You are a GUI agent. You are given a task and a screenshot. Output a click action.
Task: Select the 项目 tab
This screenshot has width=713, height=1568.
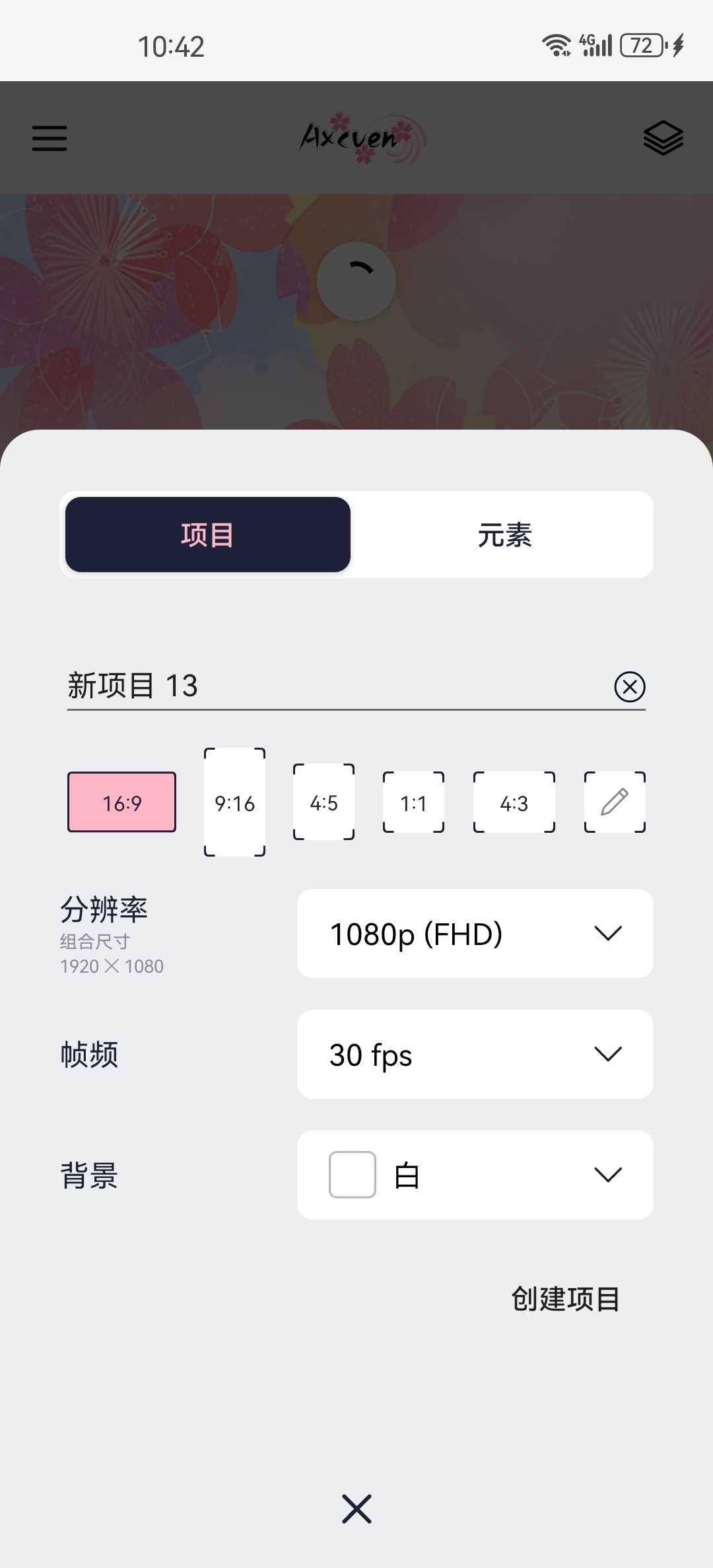[208, 535]
